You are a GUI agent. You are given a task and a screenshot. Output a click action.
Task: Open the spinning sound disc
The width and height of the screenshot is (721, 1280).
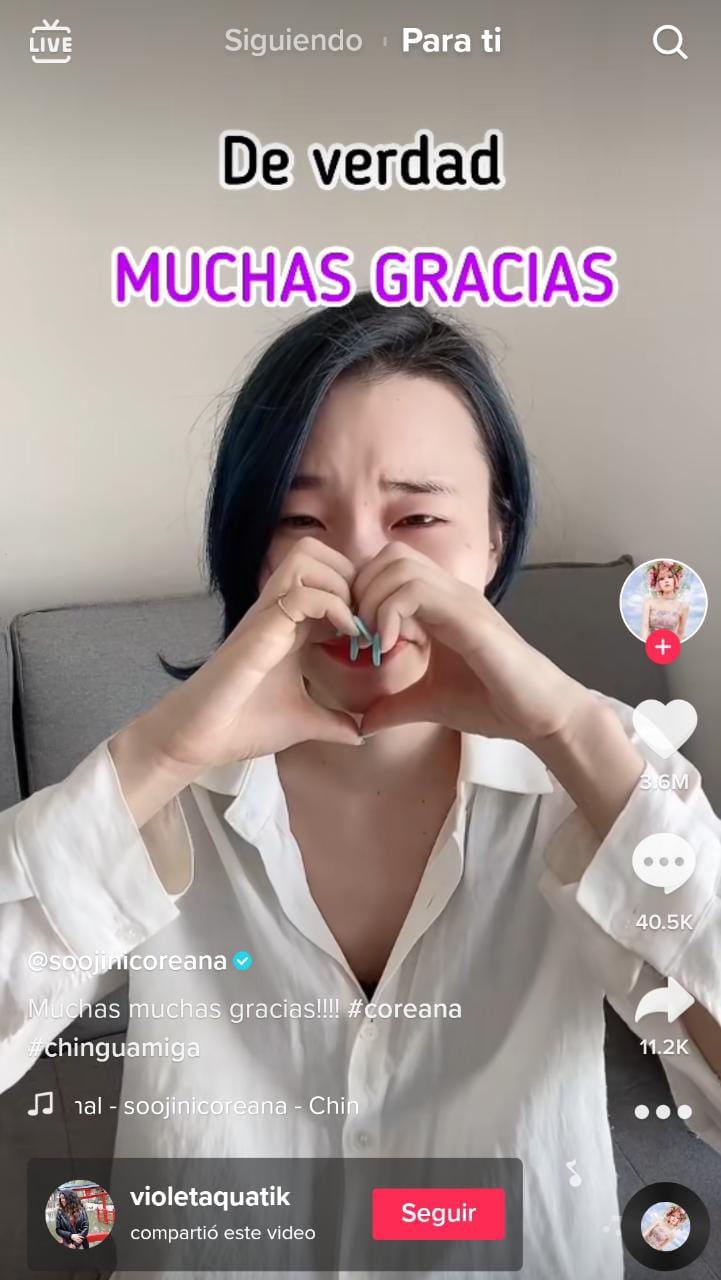(665, 1226)
